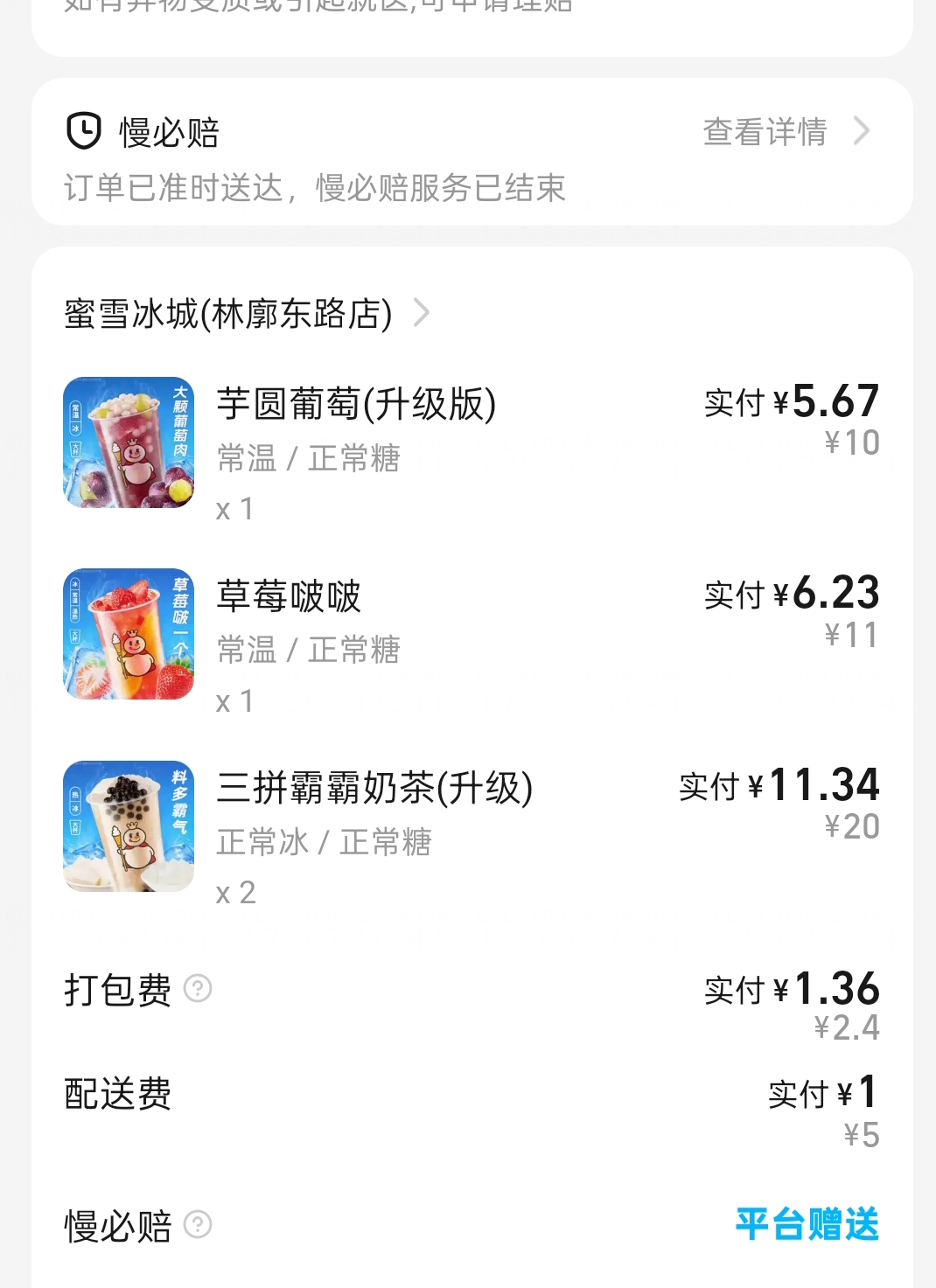
Task: Click the 打包费 row
Action: (118, 989)
